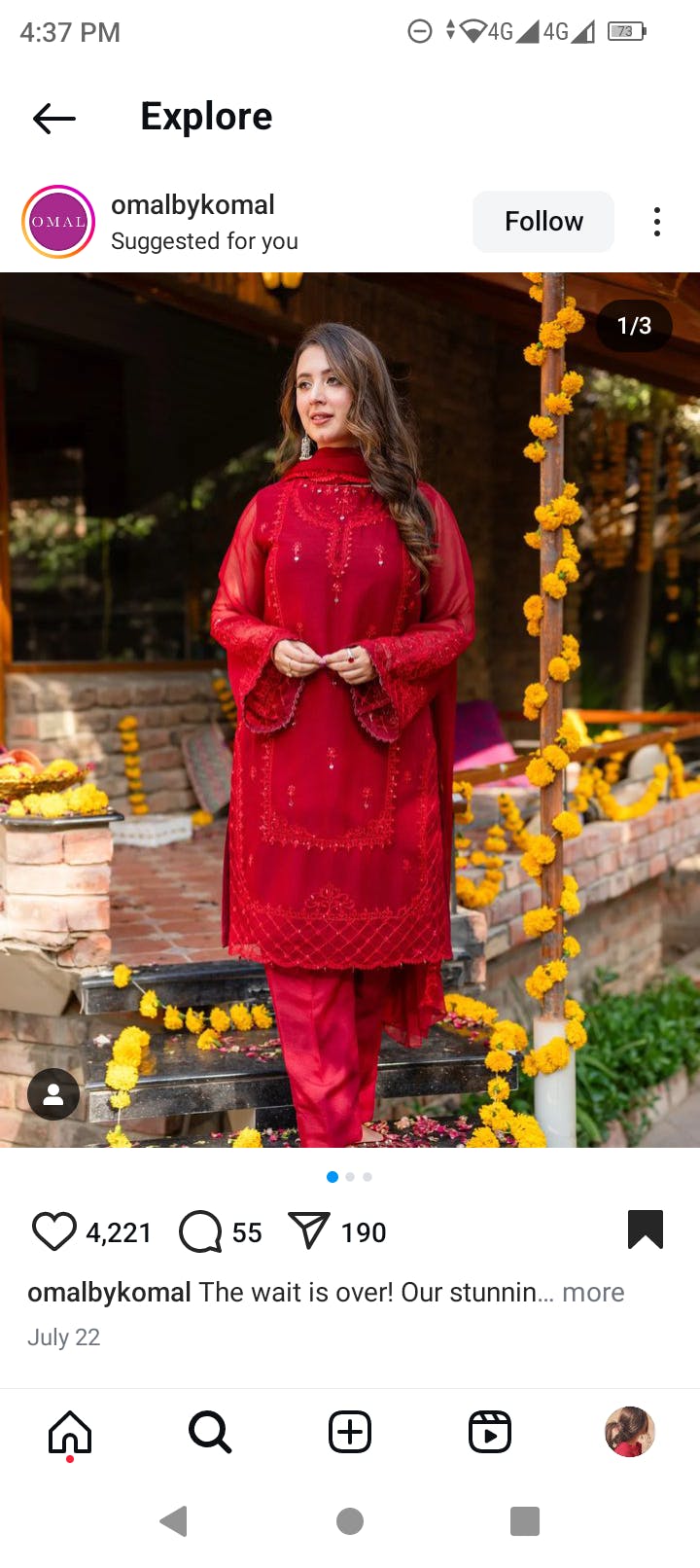700x1568 pixels.
Task: Open omalbykomal username in the post header
Action: click(192, 205)
